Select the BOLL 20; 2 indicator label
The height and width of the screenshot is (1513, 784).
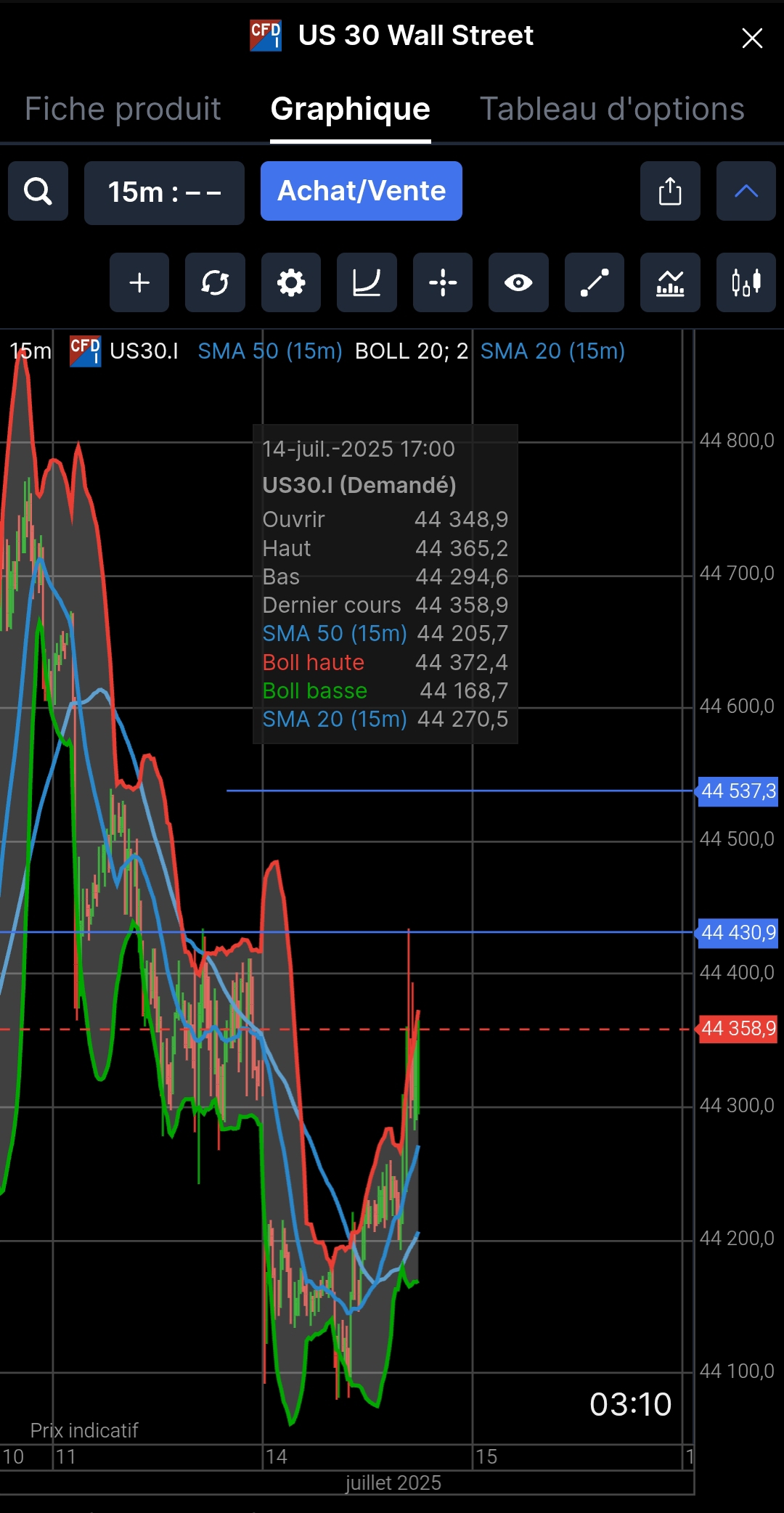pos(412,351)
